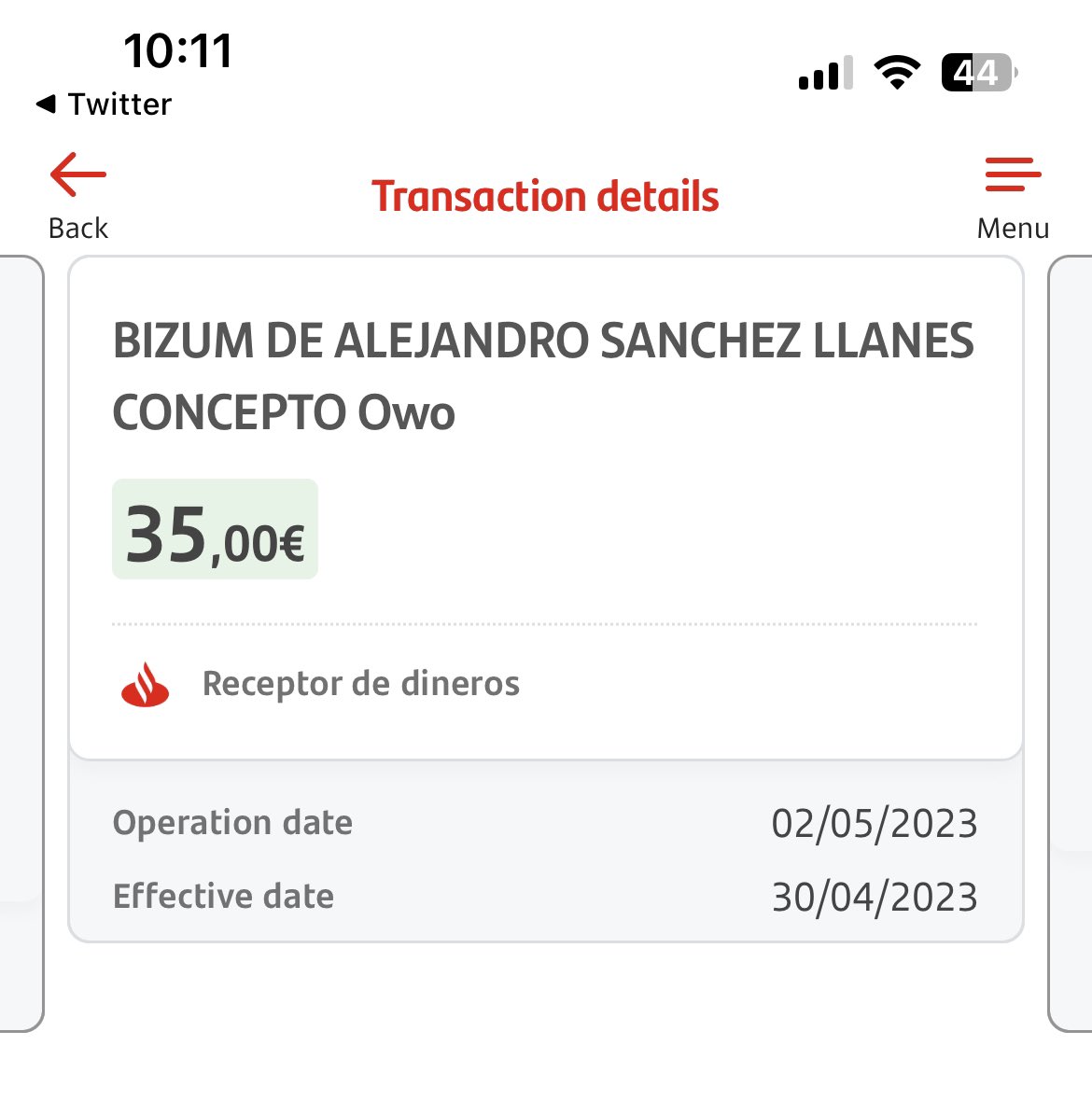Go back using the red Back arrow
Viewport: 1092px width, 1115px height.
(78, 177)
